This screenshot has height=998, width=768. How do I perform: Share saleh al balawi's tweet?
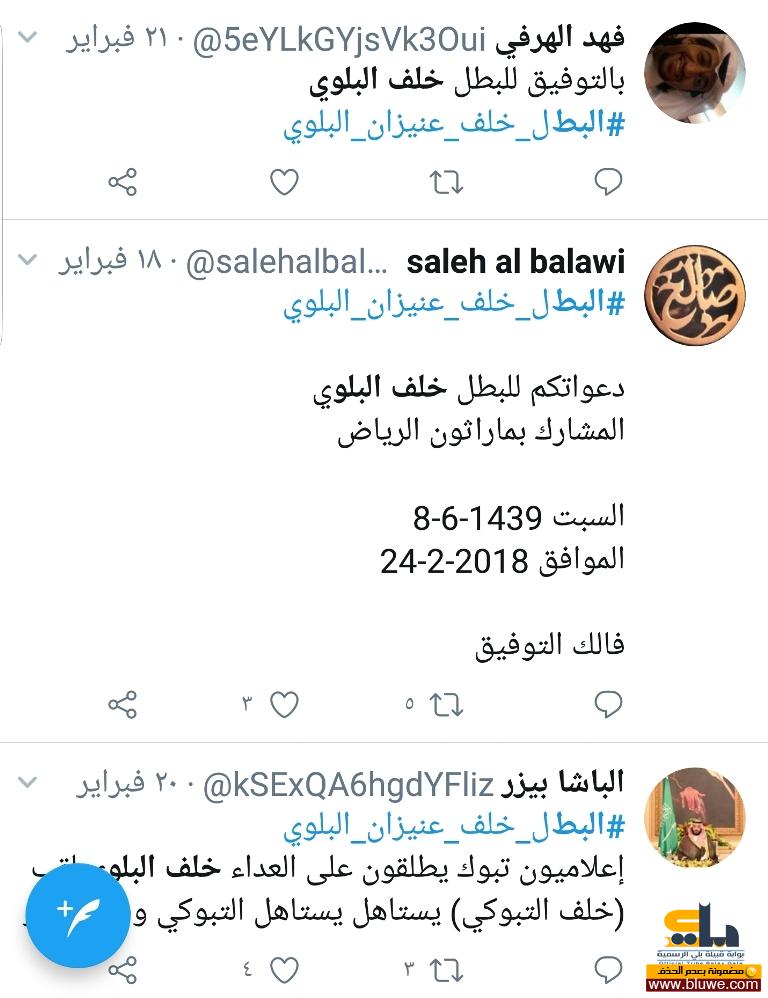tap(122, 705)
